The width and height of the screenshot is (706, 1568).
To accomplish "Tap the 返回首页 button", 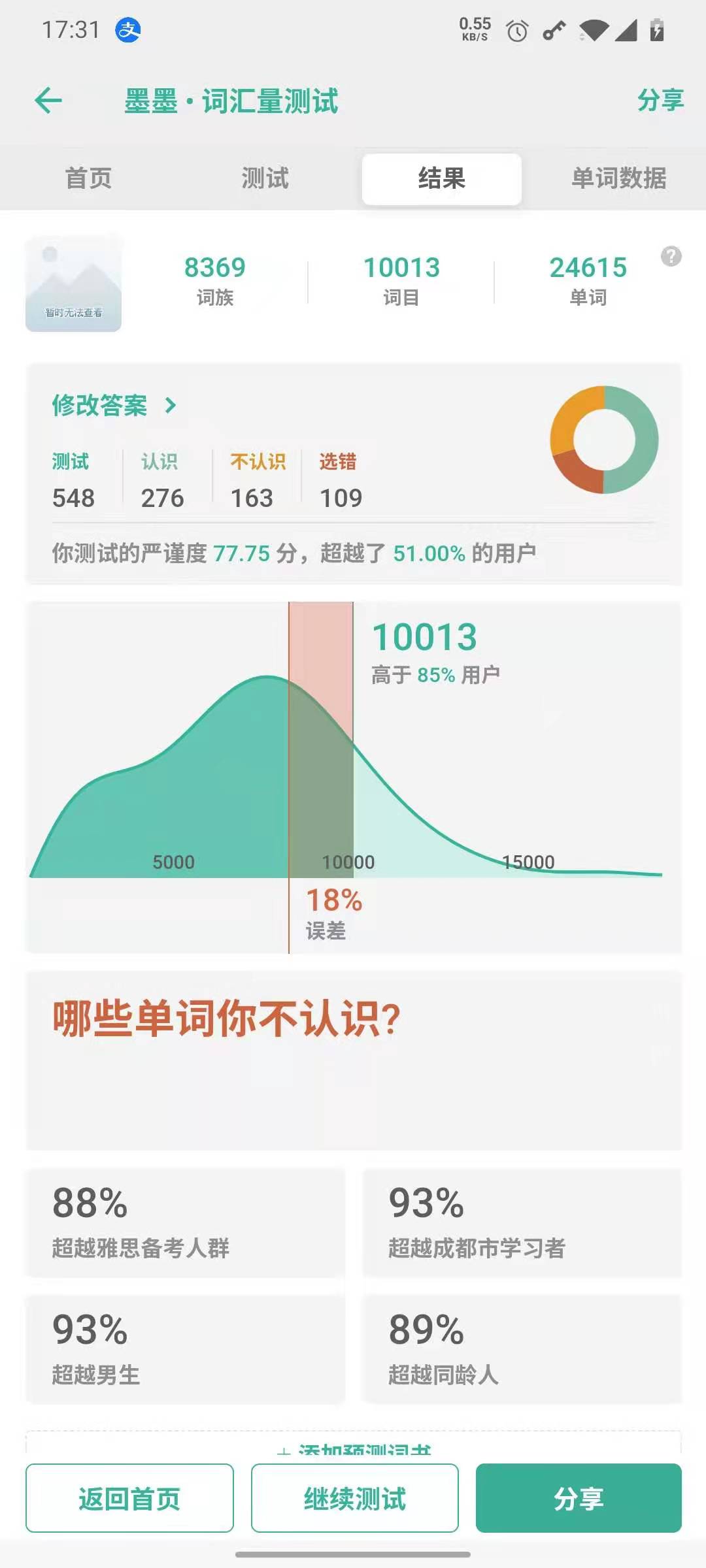I will click(129, 1498).
